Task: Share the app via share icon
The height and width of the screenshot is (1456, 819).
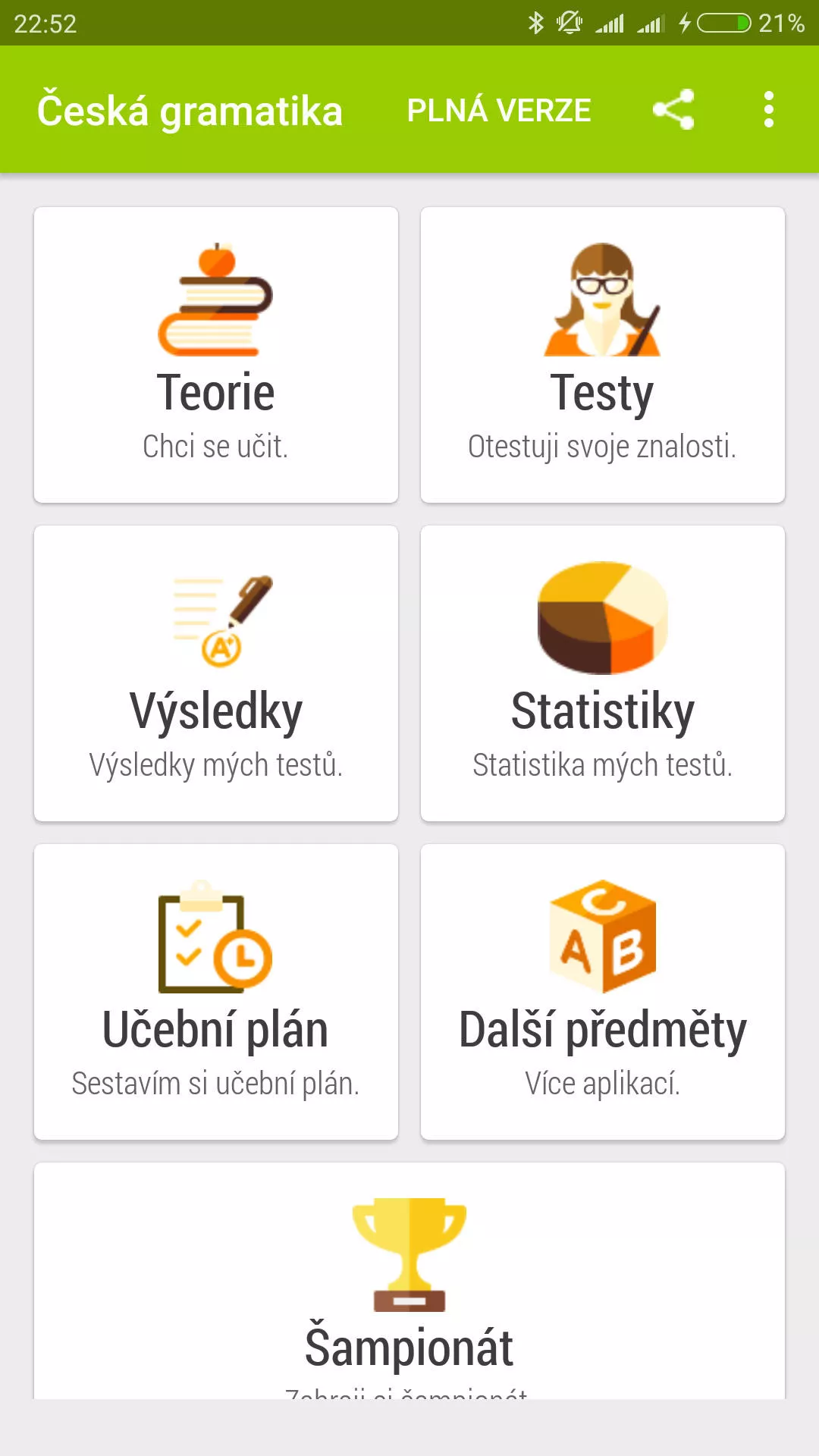Action: point(673,110)
